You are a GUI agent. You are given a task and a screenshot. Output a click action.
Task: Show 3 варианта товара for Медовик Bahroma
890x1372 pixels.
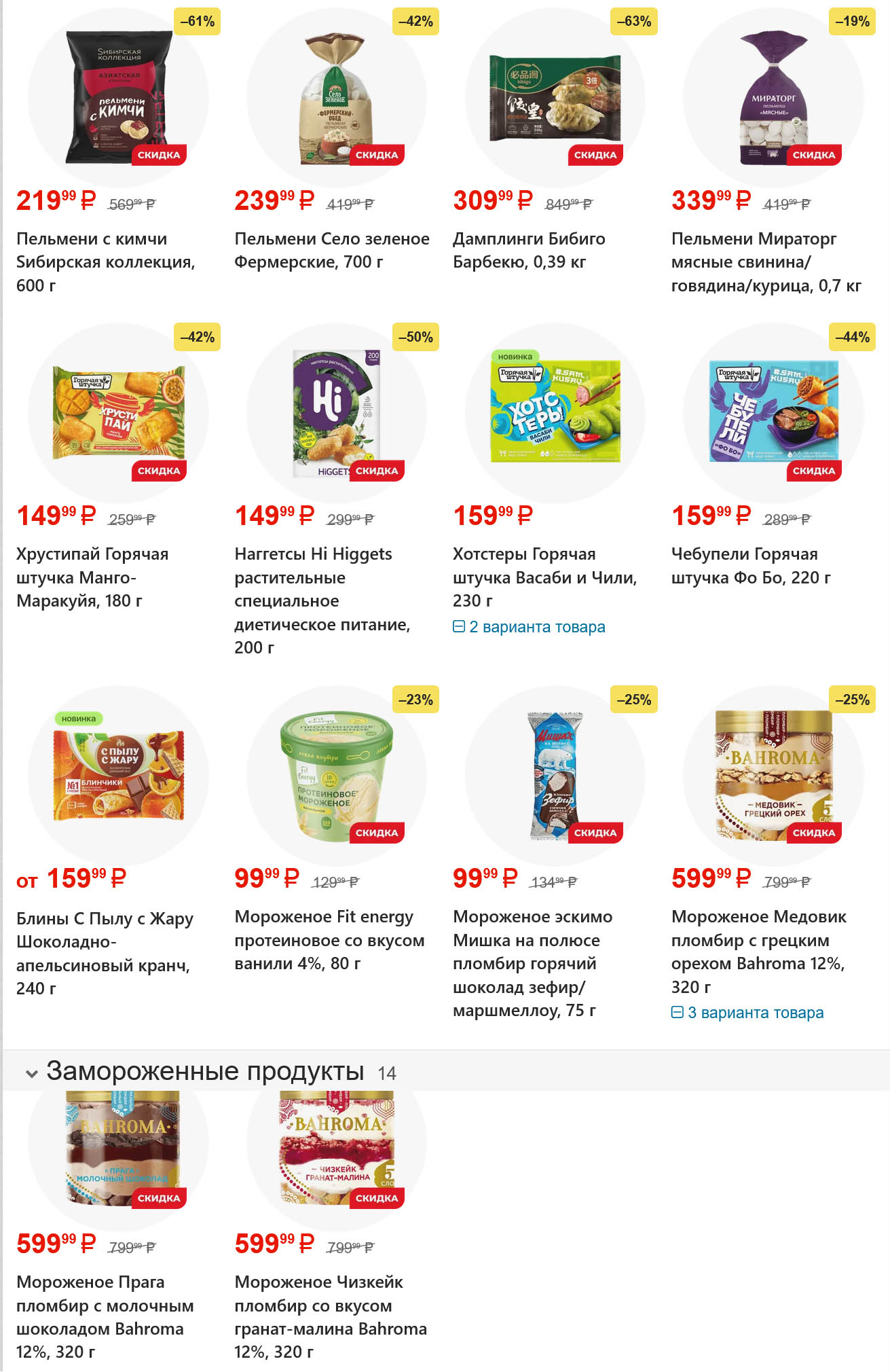tap(754, 1013)
